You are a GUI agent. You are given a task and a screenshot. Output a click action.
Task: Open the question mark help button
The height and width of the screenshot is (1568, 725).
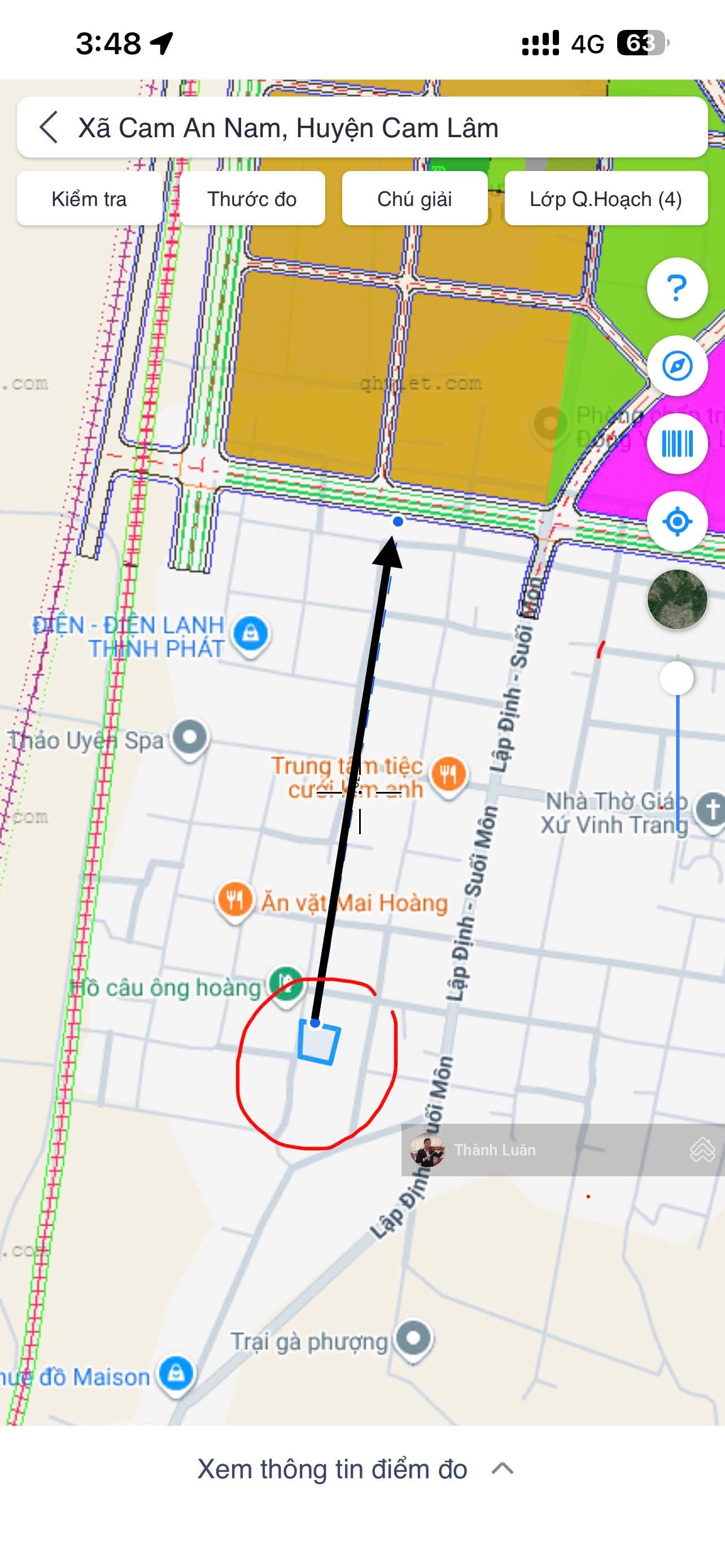point(677,288)
